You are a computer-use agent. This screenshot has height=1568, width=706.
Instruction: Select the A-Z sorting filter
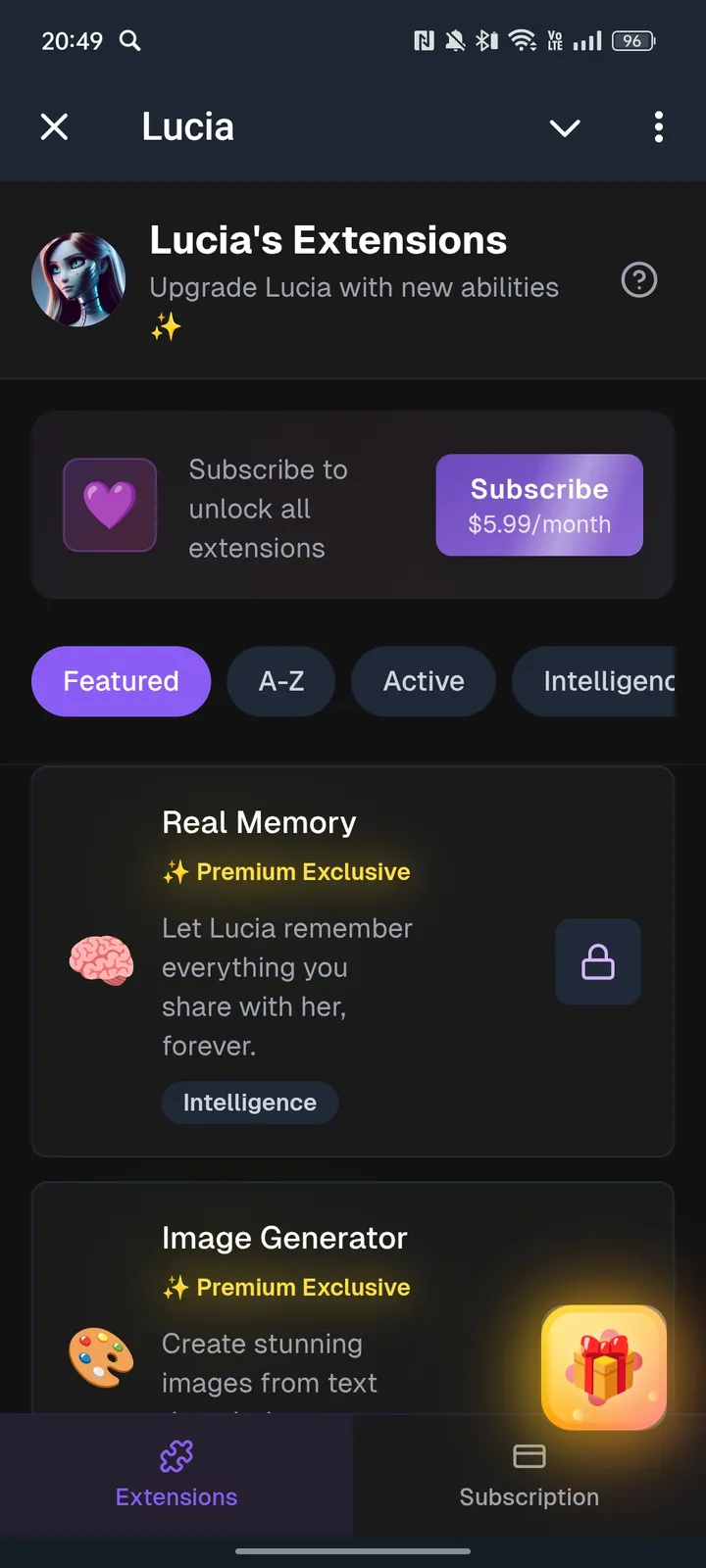(280, 681)
